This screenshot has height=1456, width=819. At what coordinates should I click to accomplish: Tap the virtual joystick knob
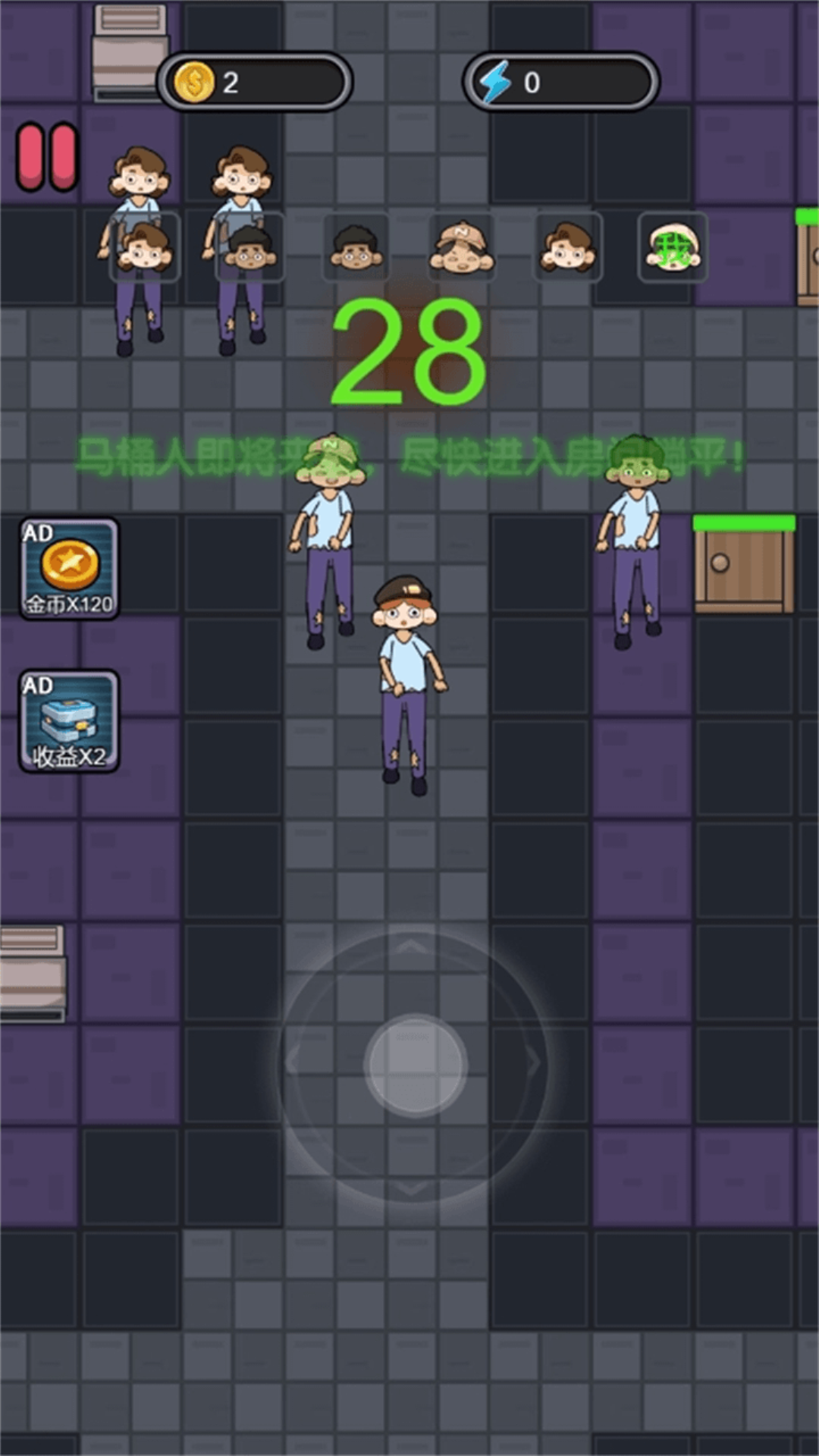pyautogui.click(x=415, y=1065)
